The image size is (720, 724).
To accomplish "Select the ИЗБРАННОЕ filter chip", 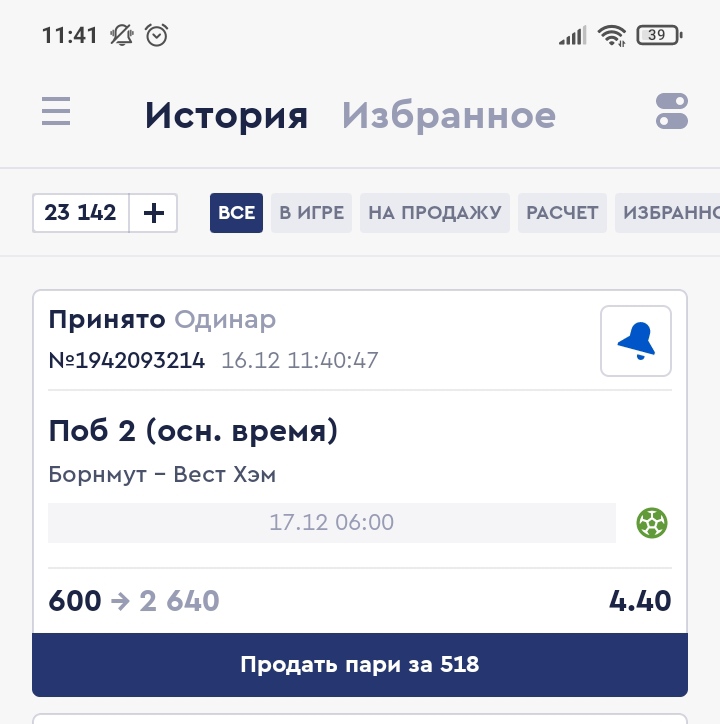I will [x=668, y=213].
